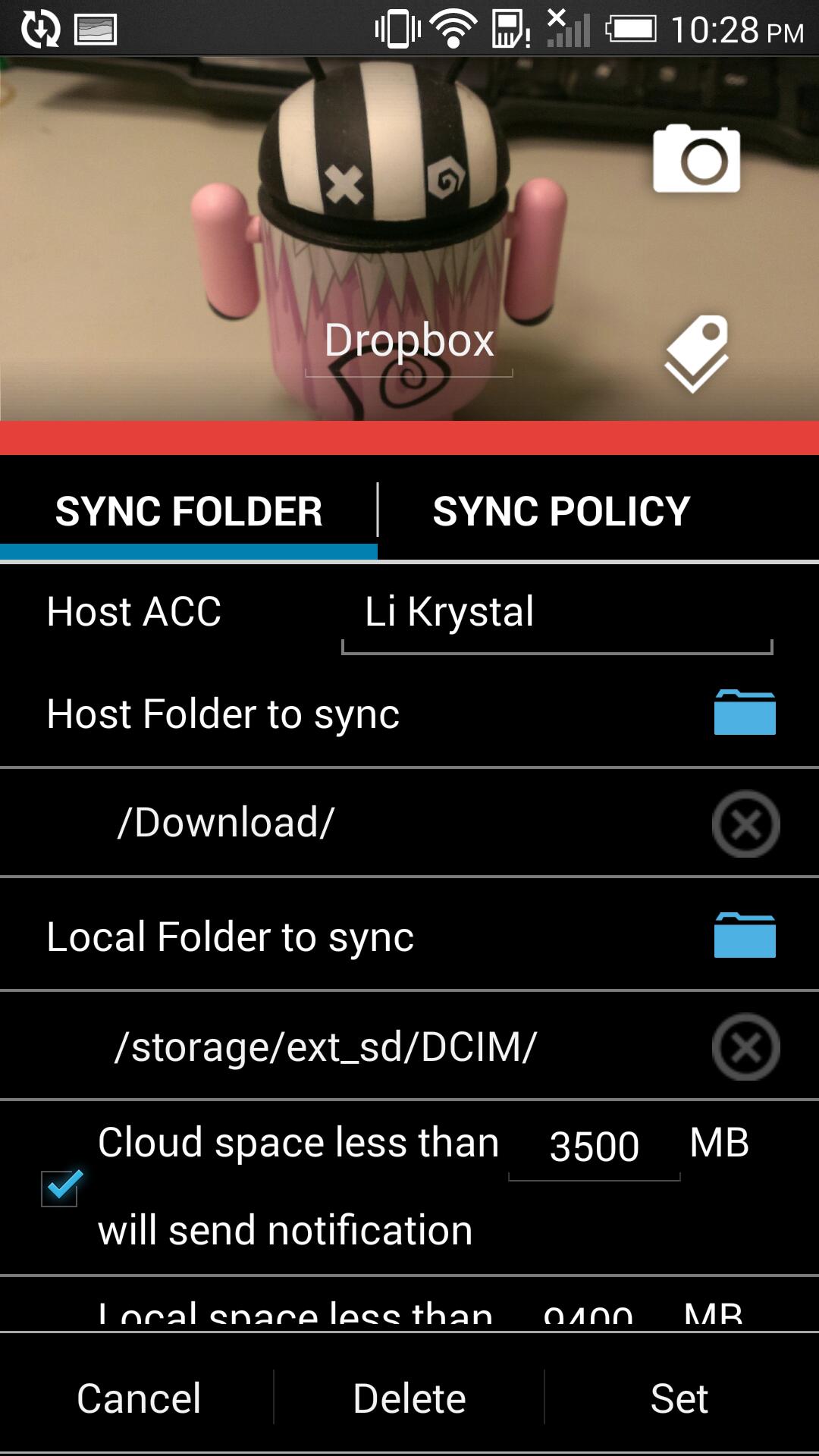Clear the /Download/ host folder entry

(x=746, y=824)
